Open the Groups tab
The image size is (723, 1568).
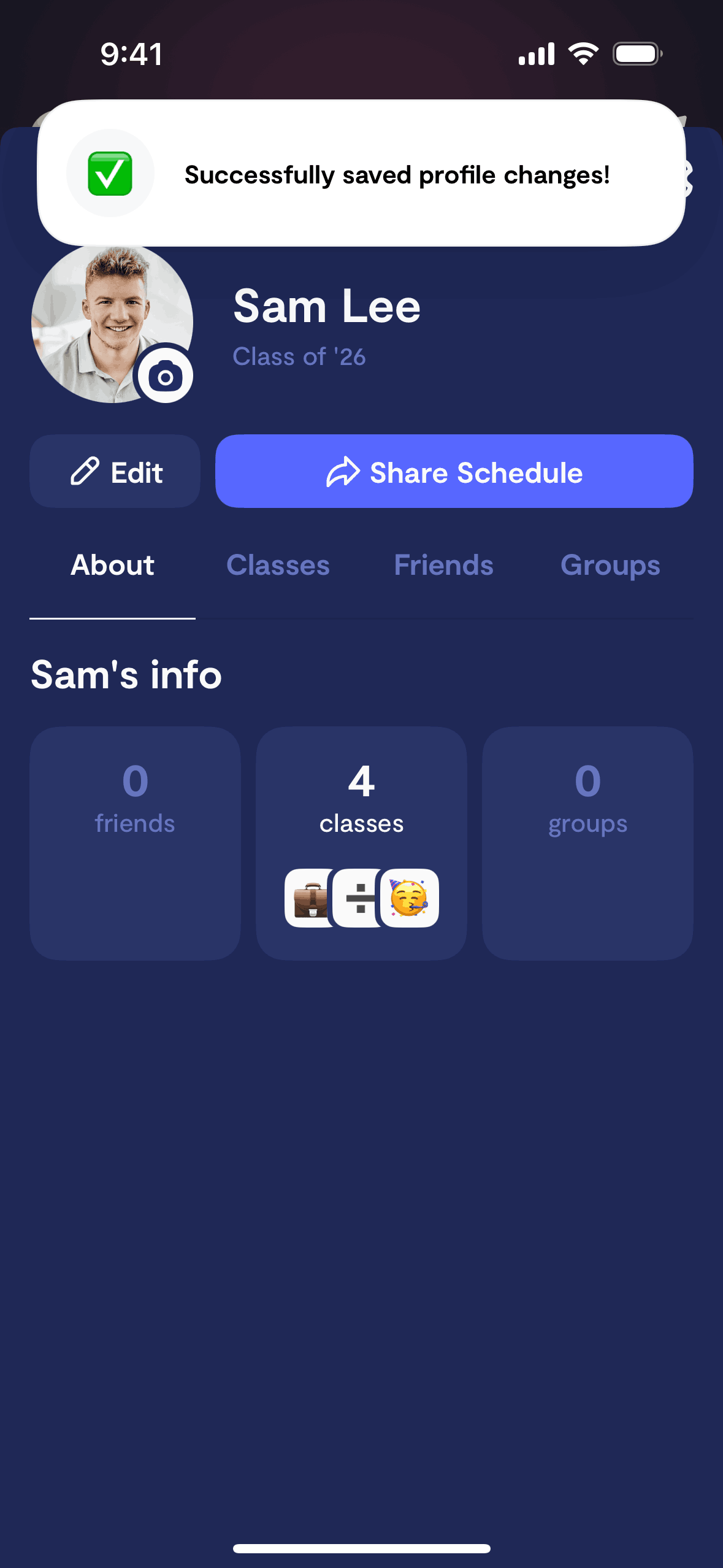click(610, 565)
